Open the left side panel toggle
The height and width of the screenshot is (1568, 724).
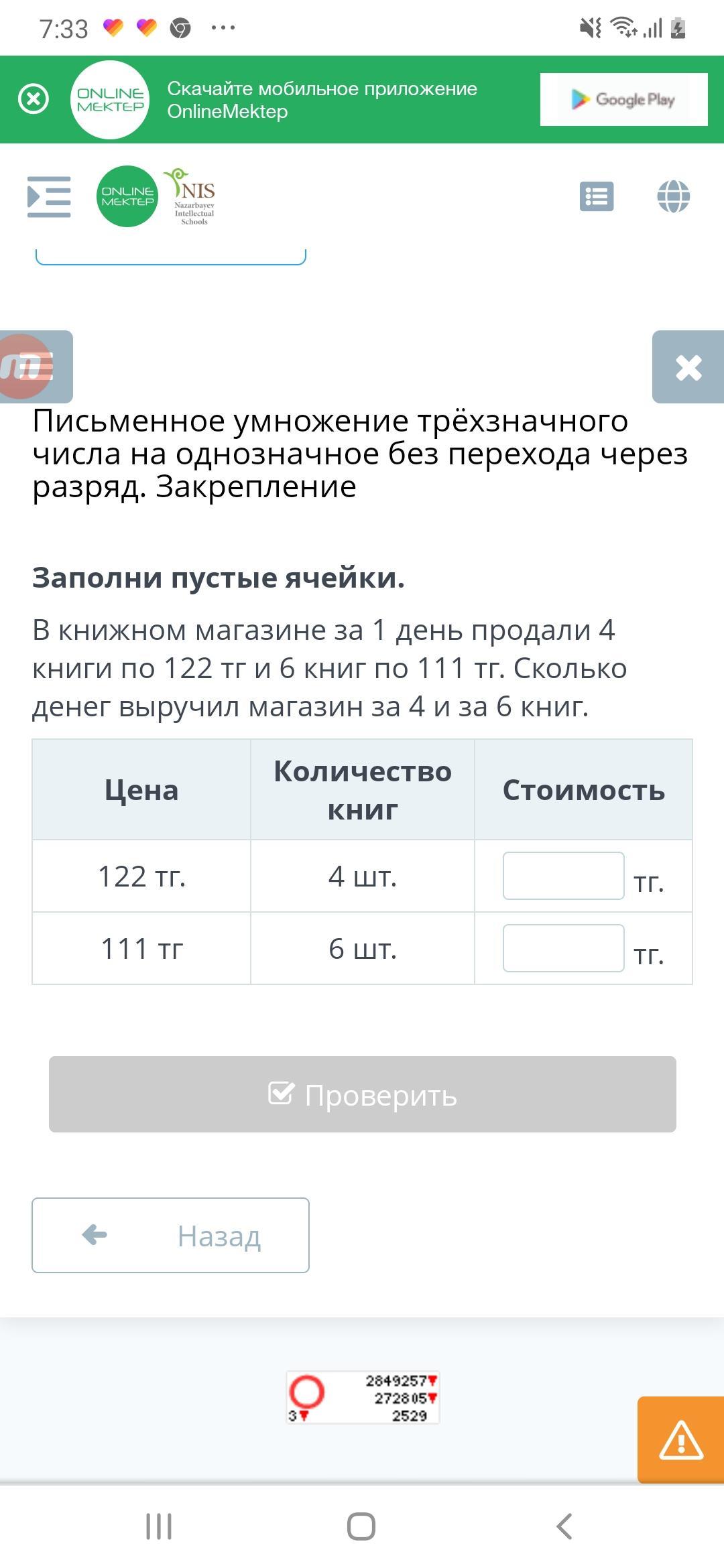[x=36, y=367]
